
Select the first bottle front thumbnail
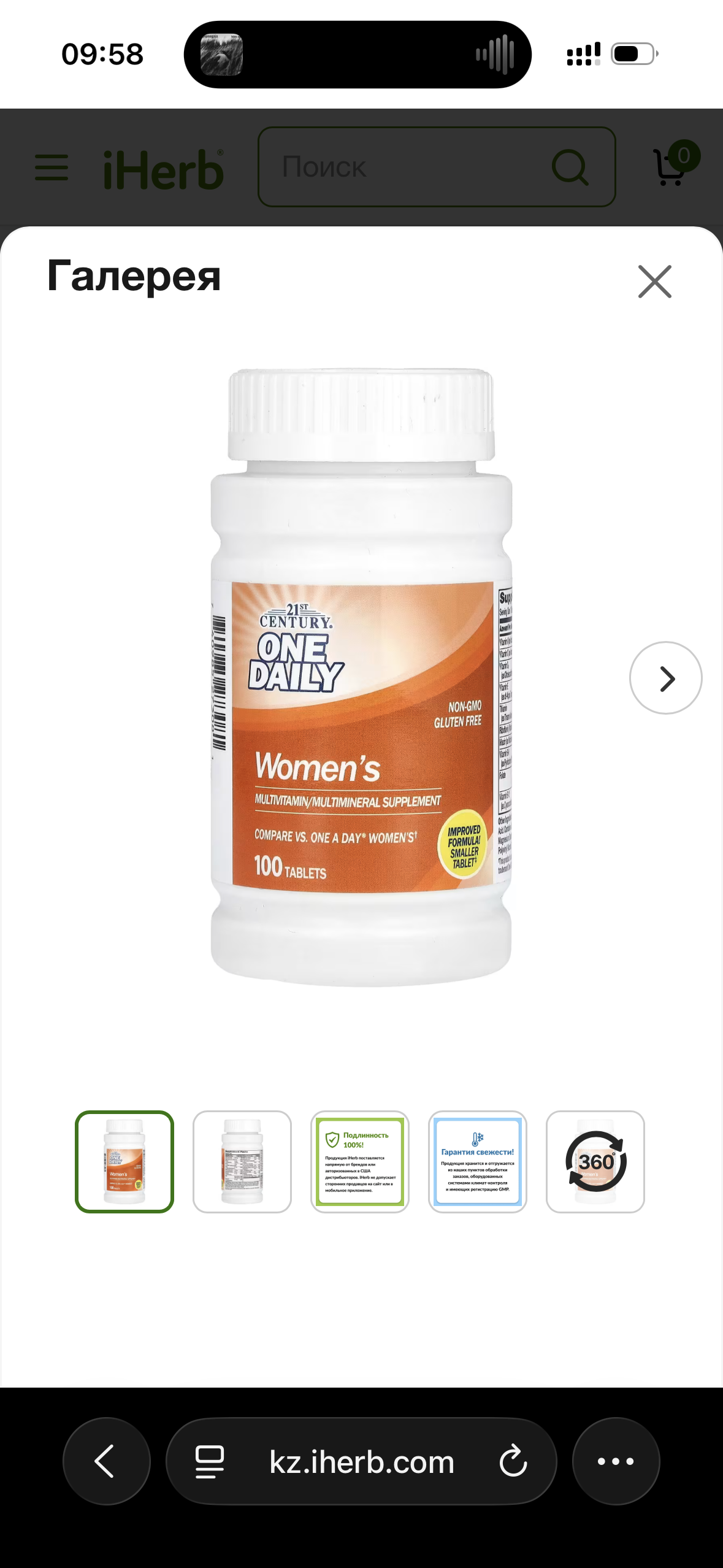[124, 1161]
